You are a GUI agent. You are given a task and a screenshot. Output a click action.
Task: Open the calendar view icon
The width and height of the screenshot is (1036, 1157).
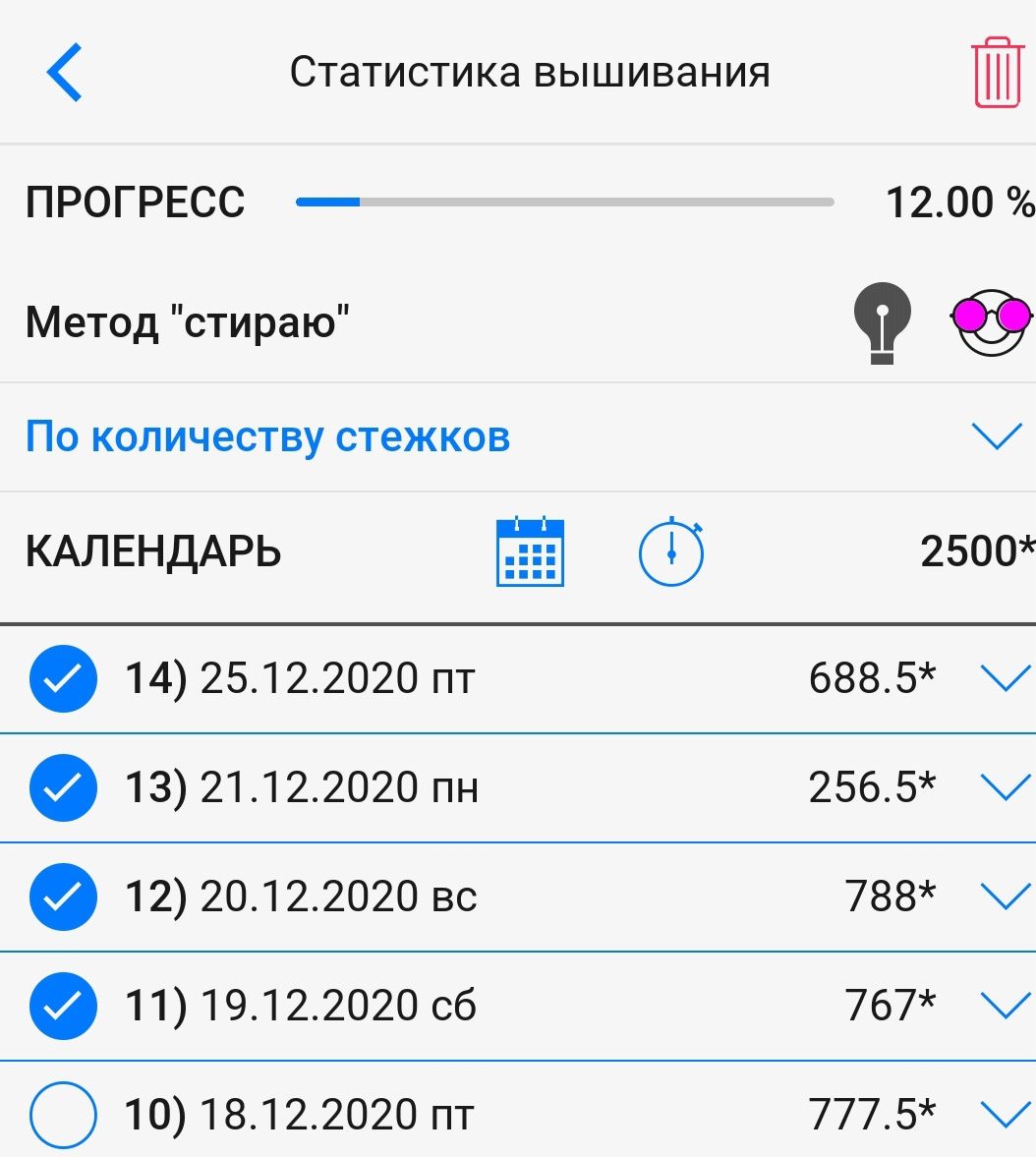[x=530, y=551]
